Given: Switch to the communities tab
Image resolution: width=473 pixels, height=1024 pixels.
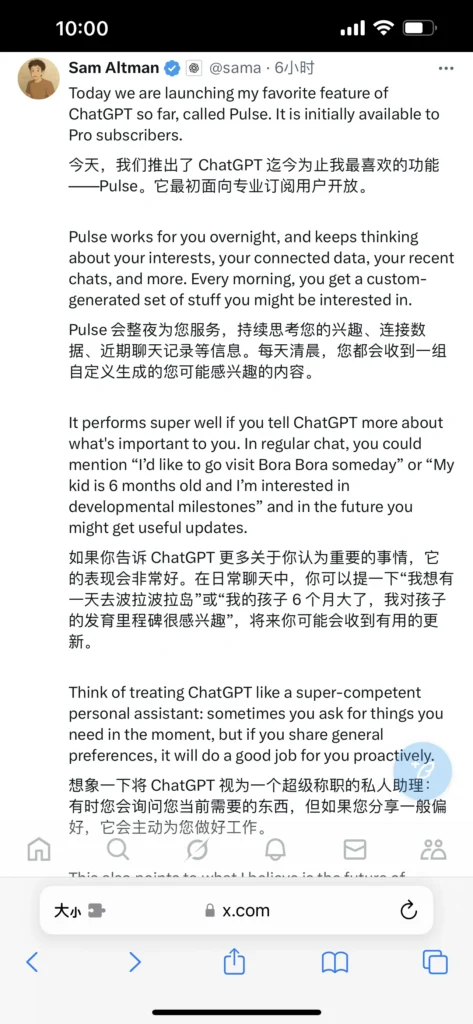Looking at the screenshot, I should [433, 850].
